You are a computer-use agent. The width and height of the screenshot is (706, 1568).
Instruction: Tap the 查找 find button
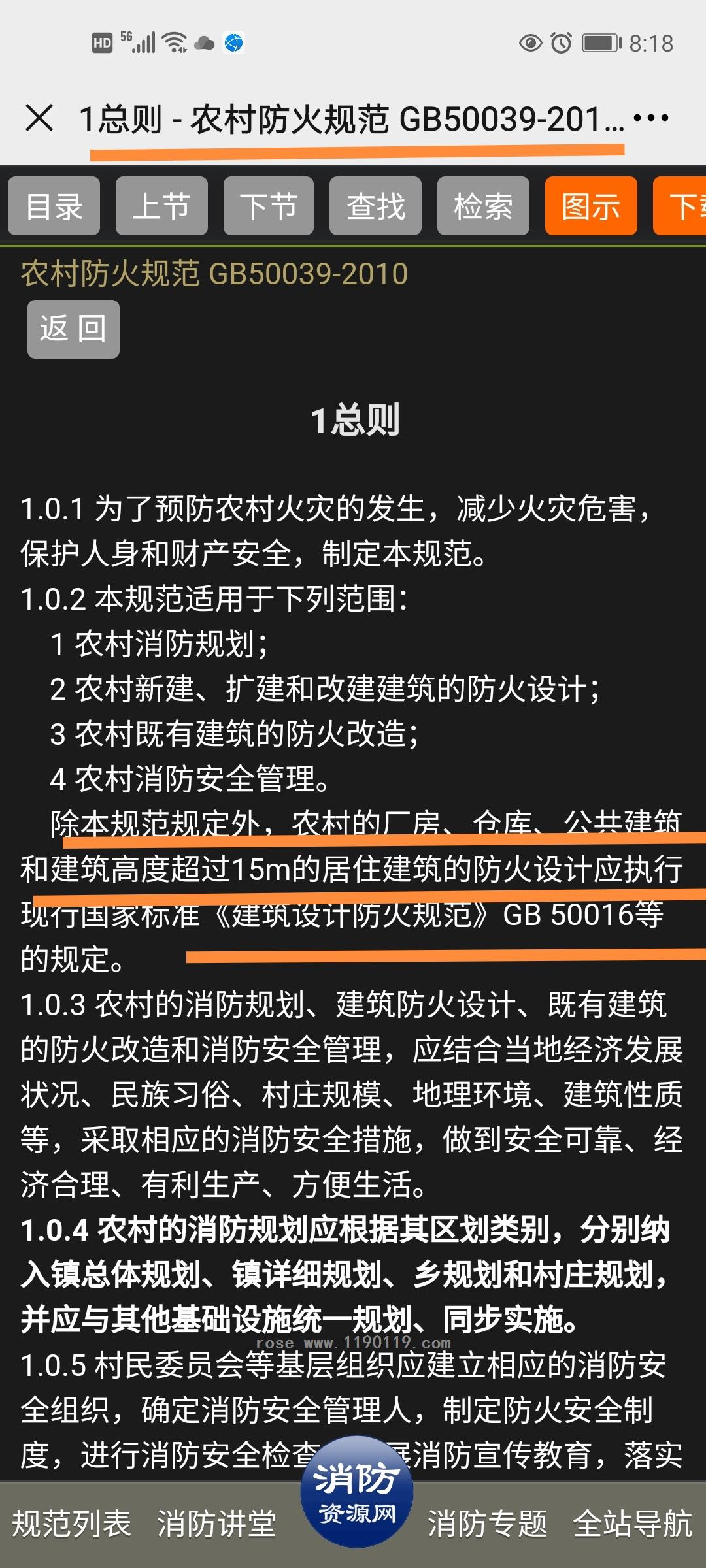point(375,206)
